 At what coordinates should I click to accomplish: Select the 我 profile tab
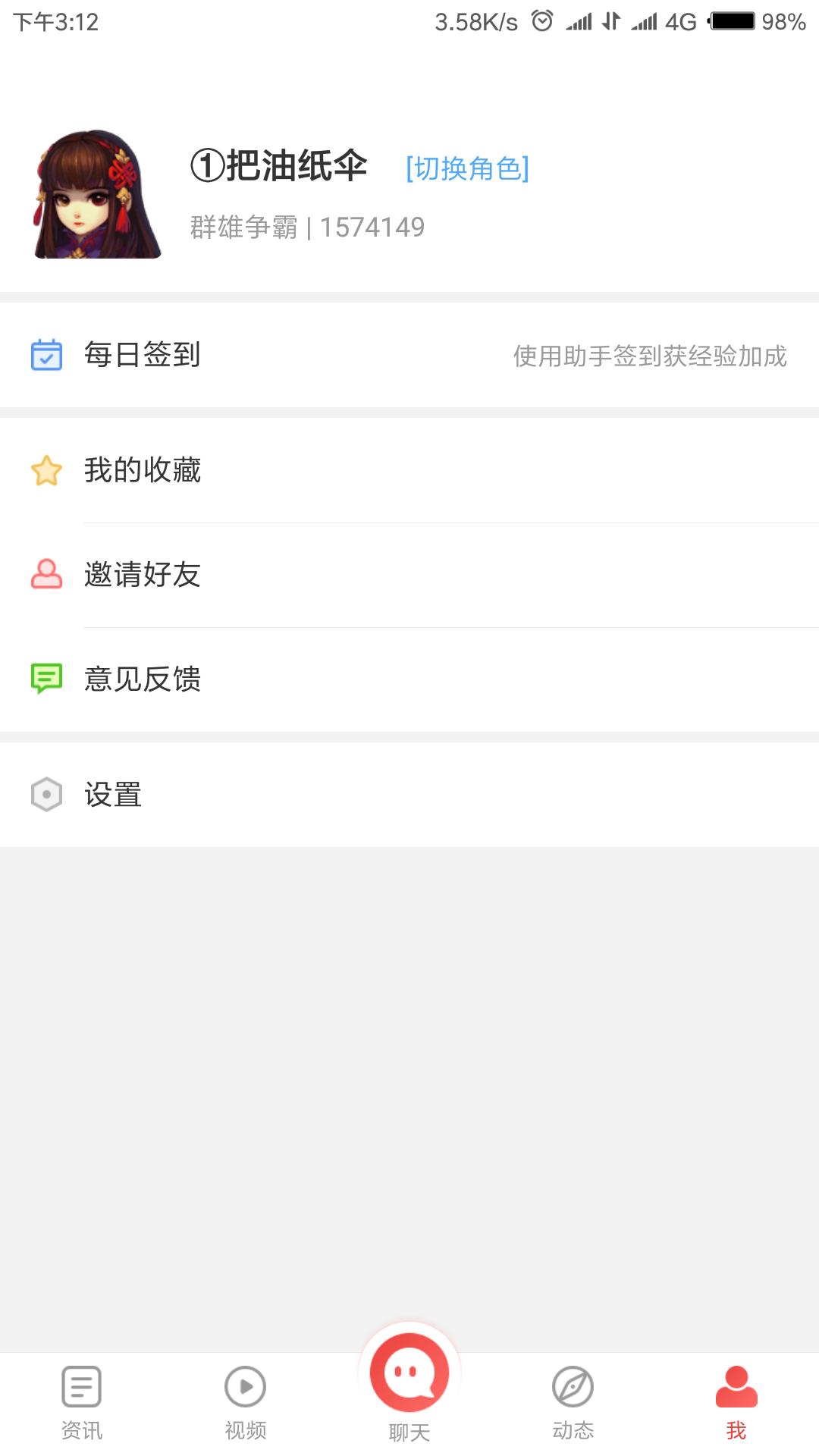736,1403
